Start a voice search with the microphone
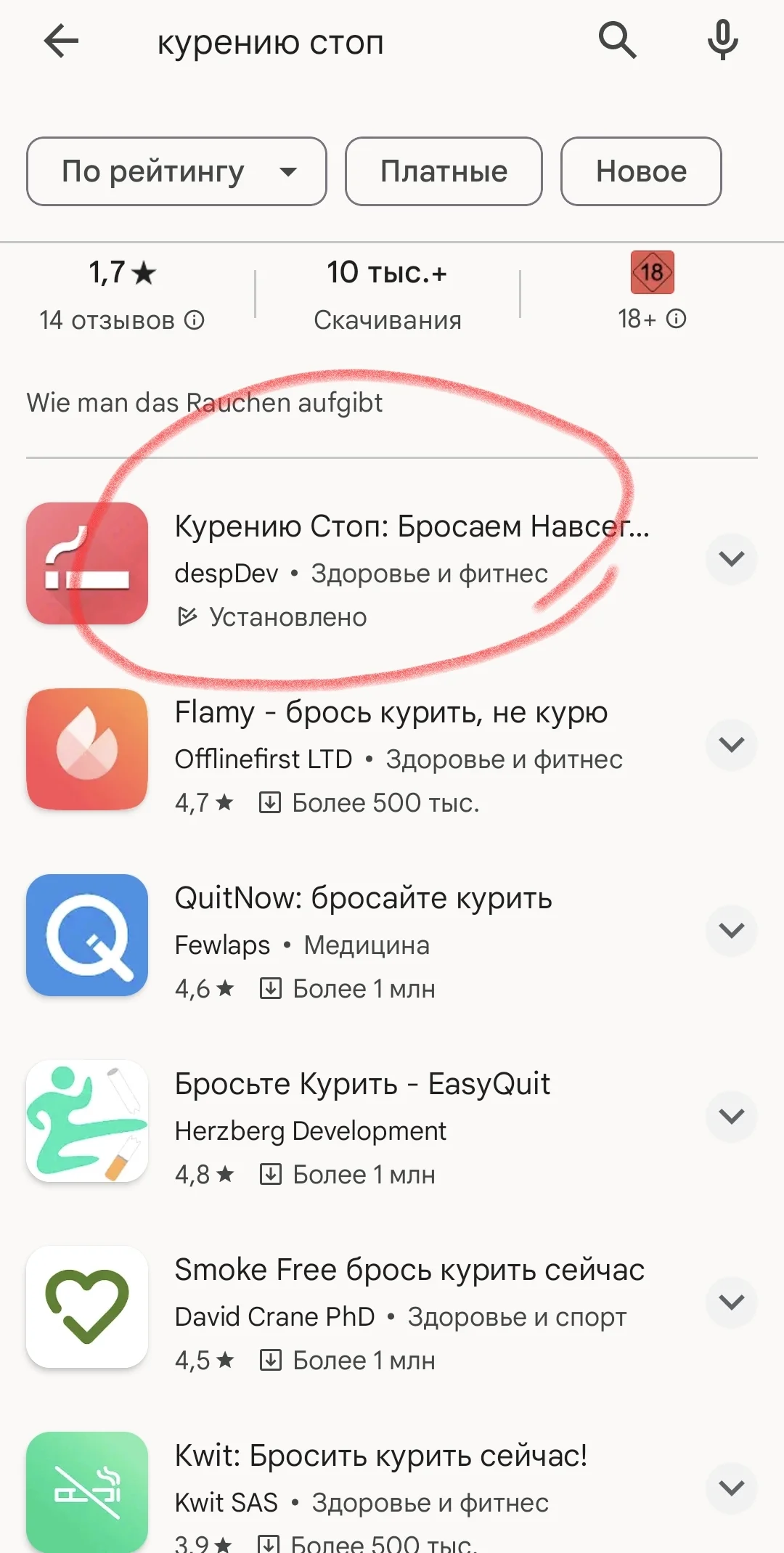The width and height of the screenshot is (784, 1553). 722,41
